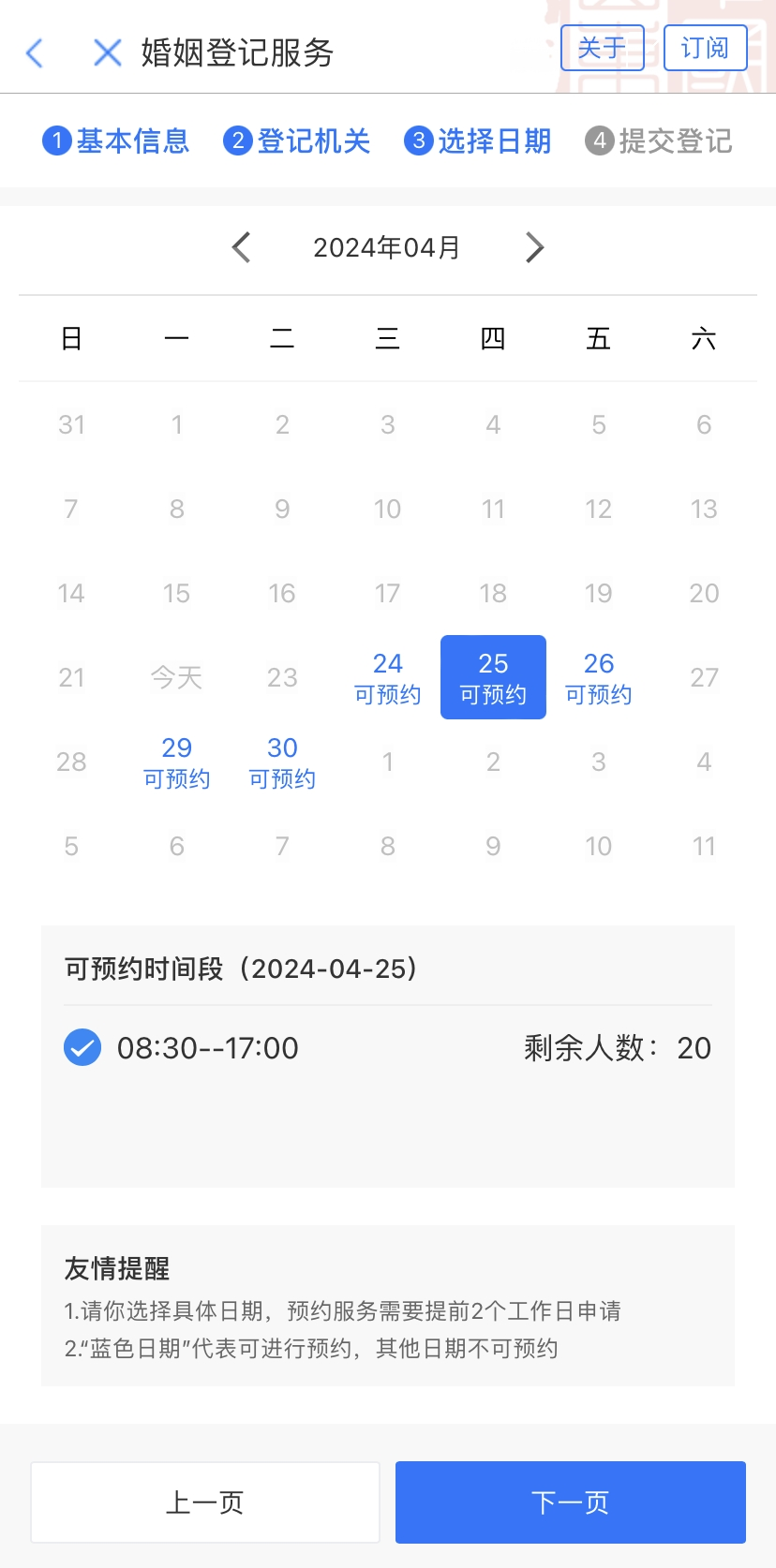Viewport: 776px width, 1568px height.
Task: Switch to step 1 基本信息
Action: (116, 141)
